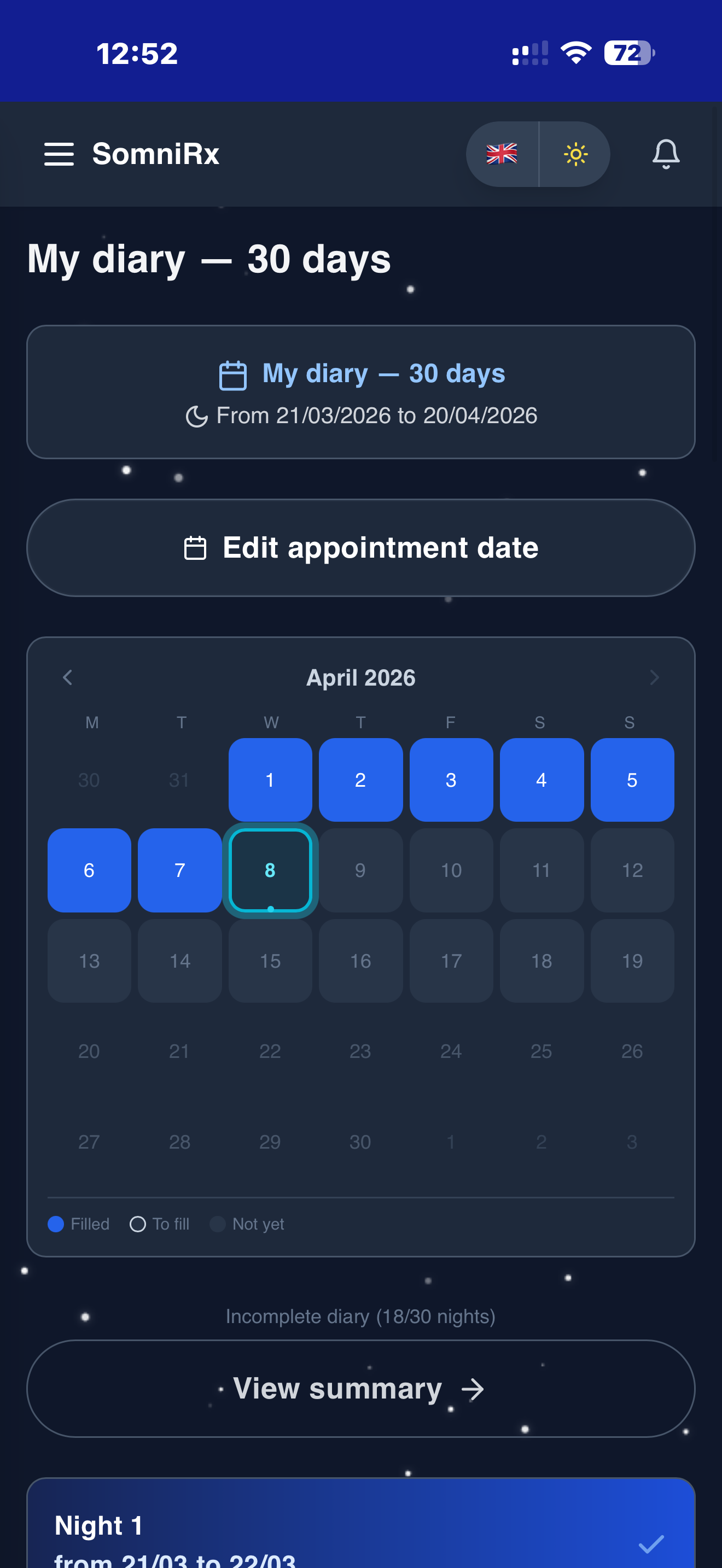722x1568 pixels.
Task: Choose April 5 on the calendar
Action: pyautogui.click(x=632, y=780)
